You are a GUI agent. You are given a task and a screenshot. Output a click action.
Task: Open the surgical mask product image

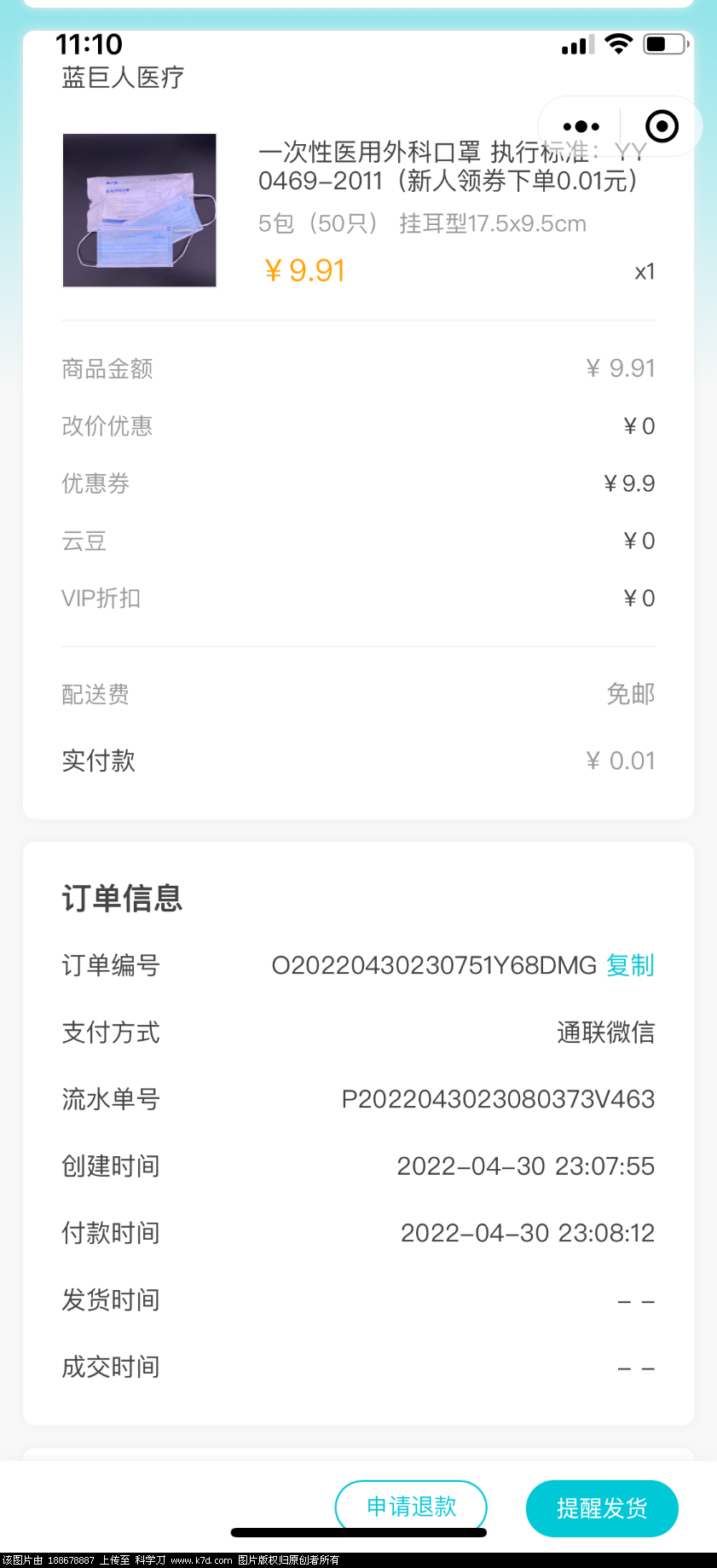coord(139,210)
